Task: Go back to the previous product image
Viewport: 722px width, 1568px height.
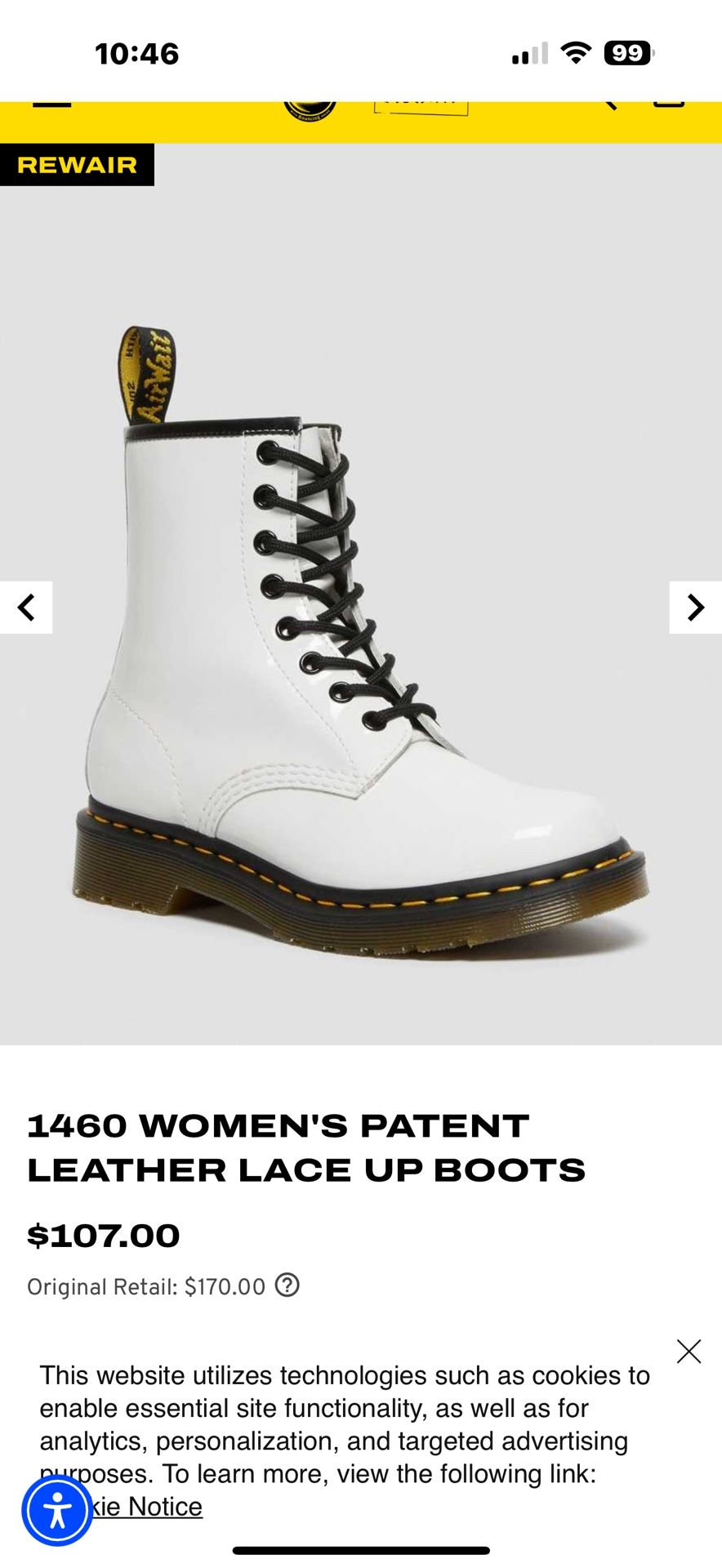Action: [x=26, y=608]
